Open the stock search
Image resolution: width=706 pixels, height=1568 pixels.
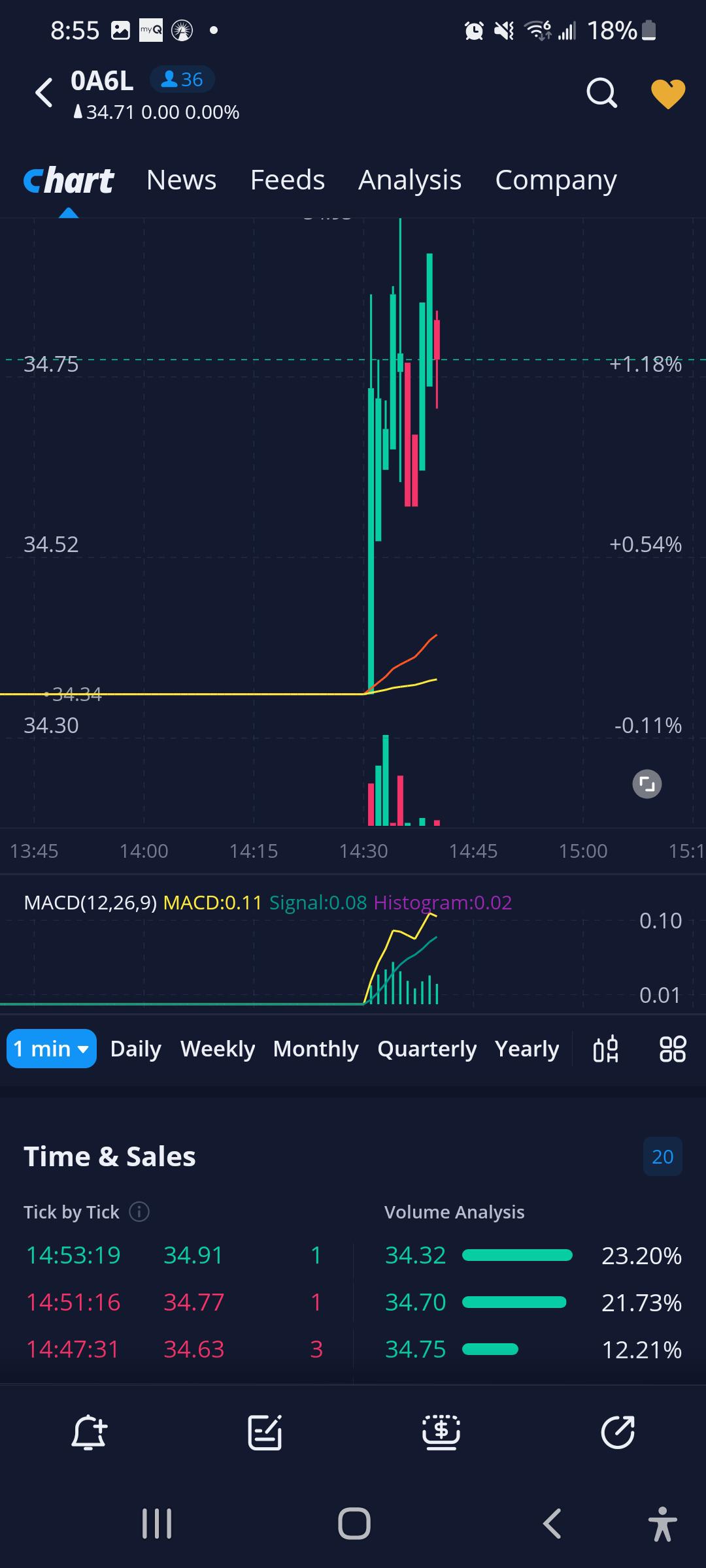point(601,93)
